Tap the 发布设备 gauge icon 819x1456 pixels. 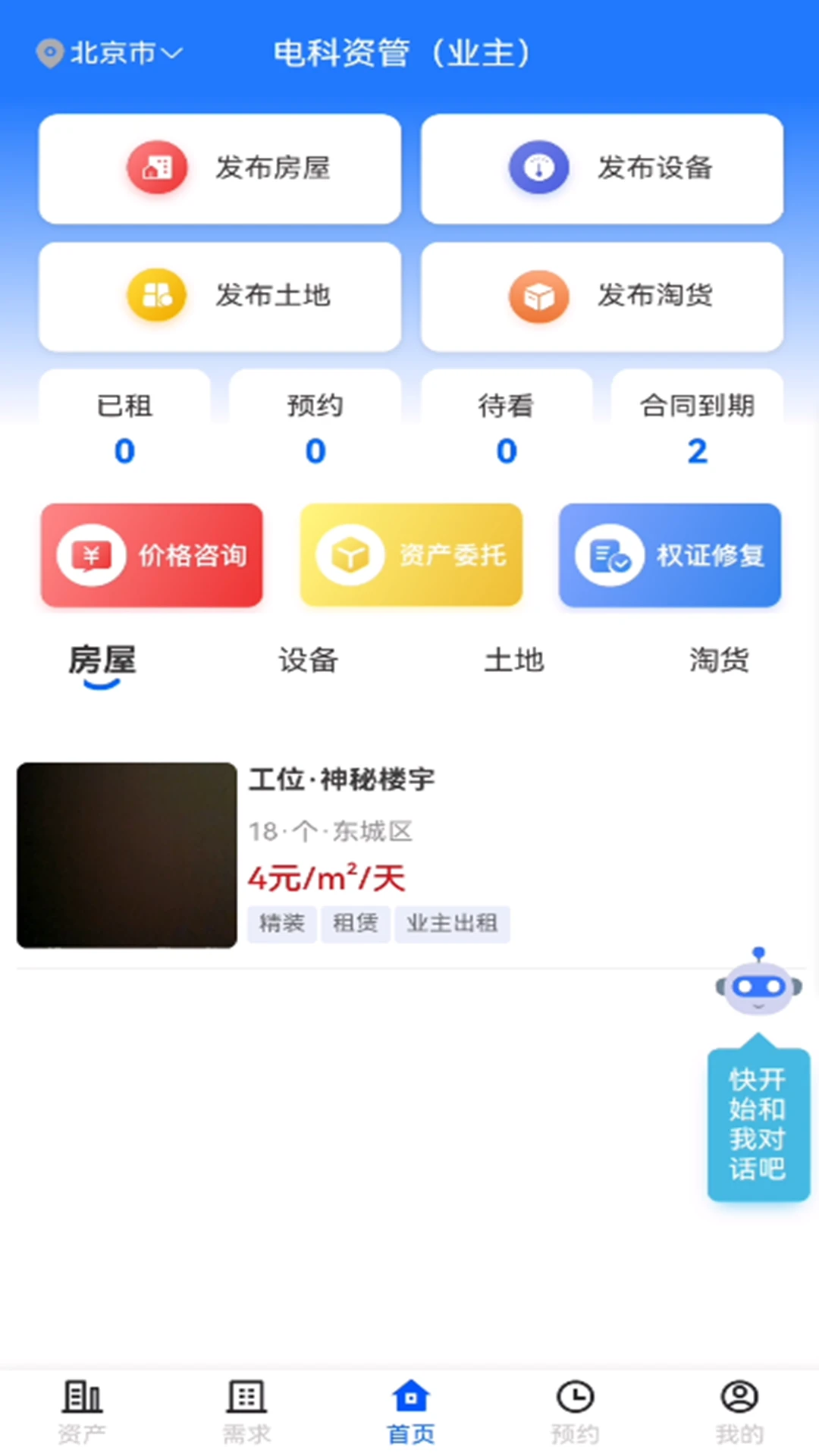[x=538, y=168]
